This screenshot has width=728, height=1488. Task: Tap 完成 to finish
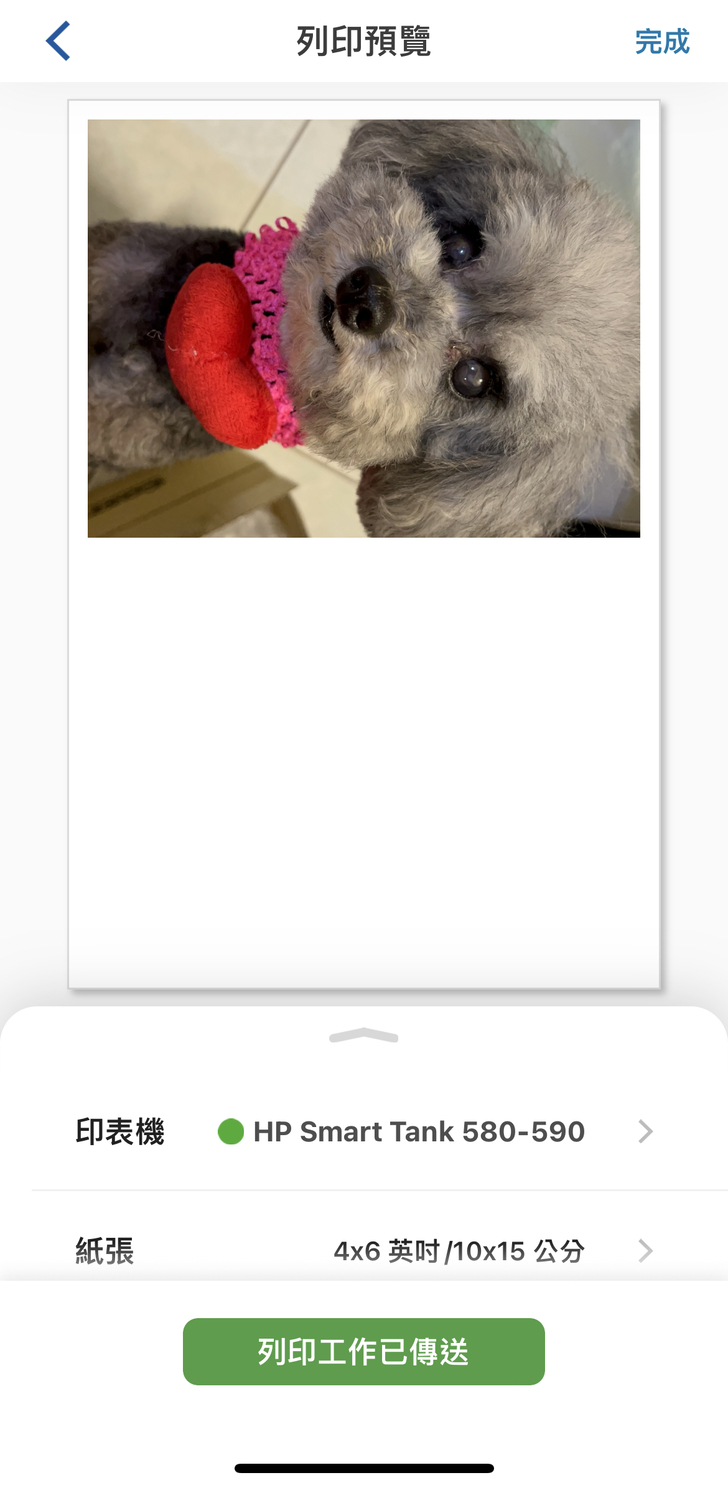662,42
